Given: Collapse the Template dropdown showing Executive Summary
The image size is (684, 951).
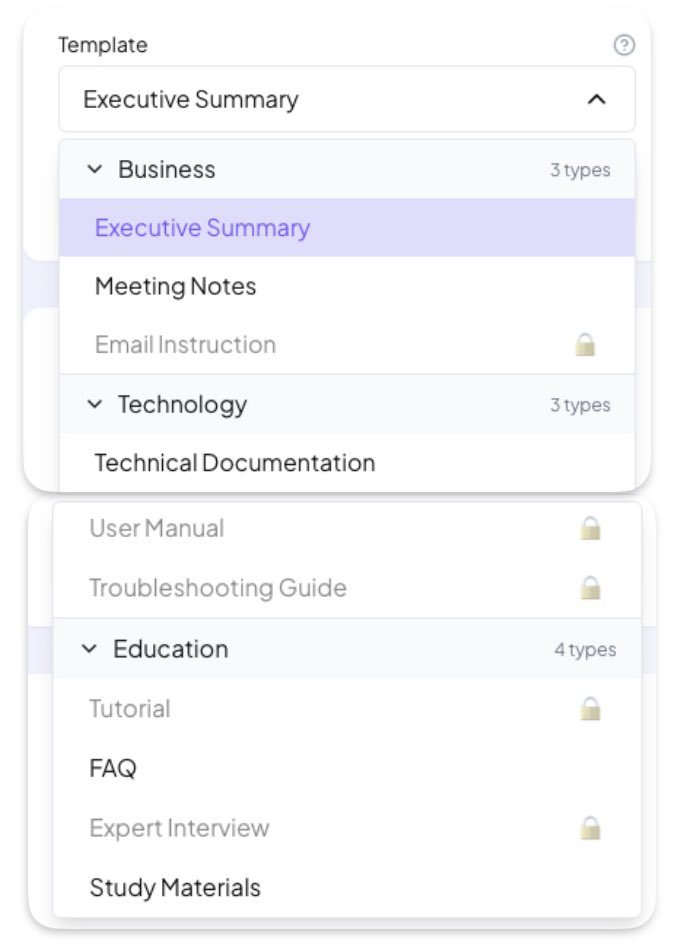Looking at the screenshot, I should 346,100.
